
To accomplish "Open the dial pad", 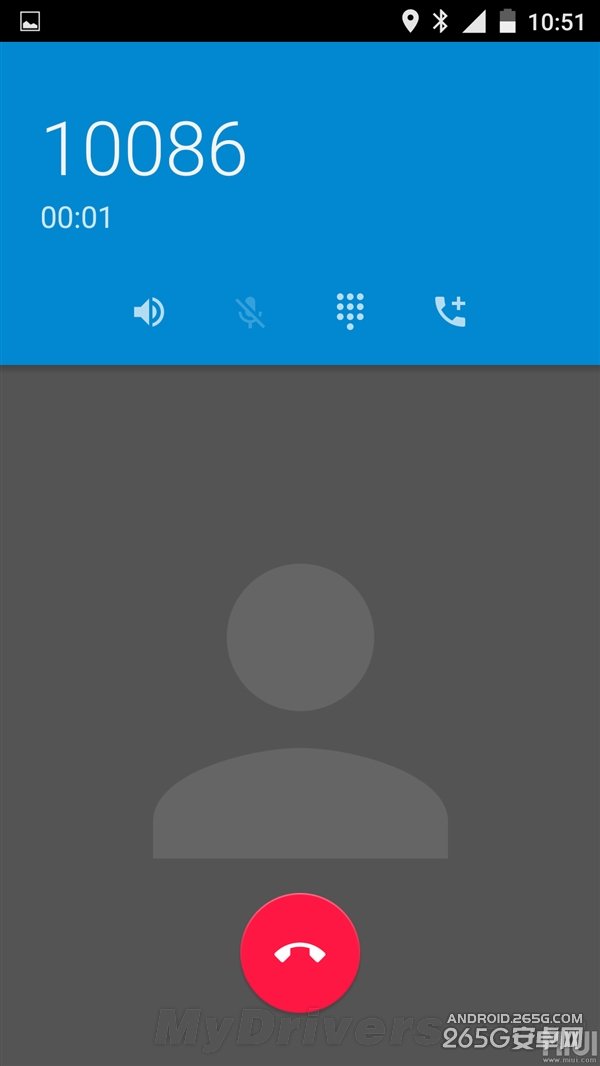I will 350,311.
